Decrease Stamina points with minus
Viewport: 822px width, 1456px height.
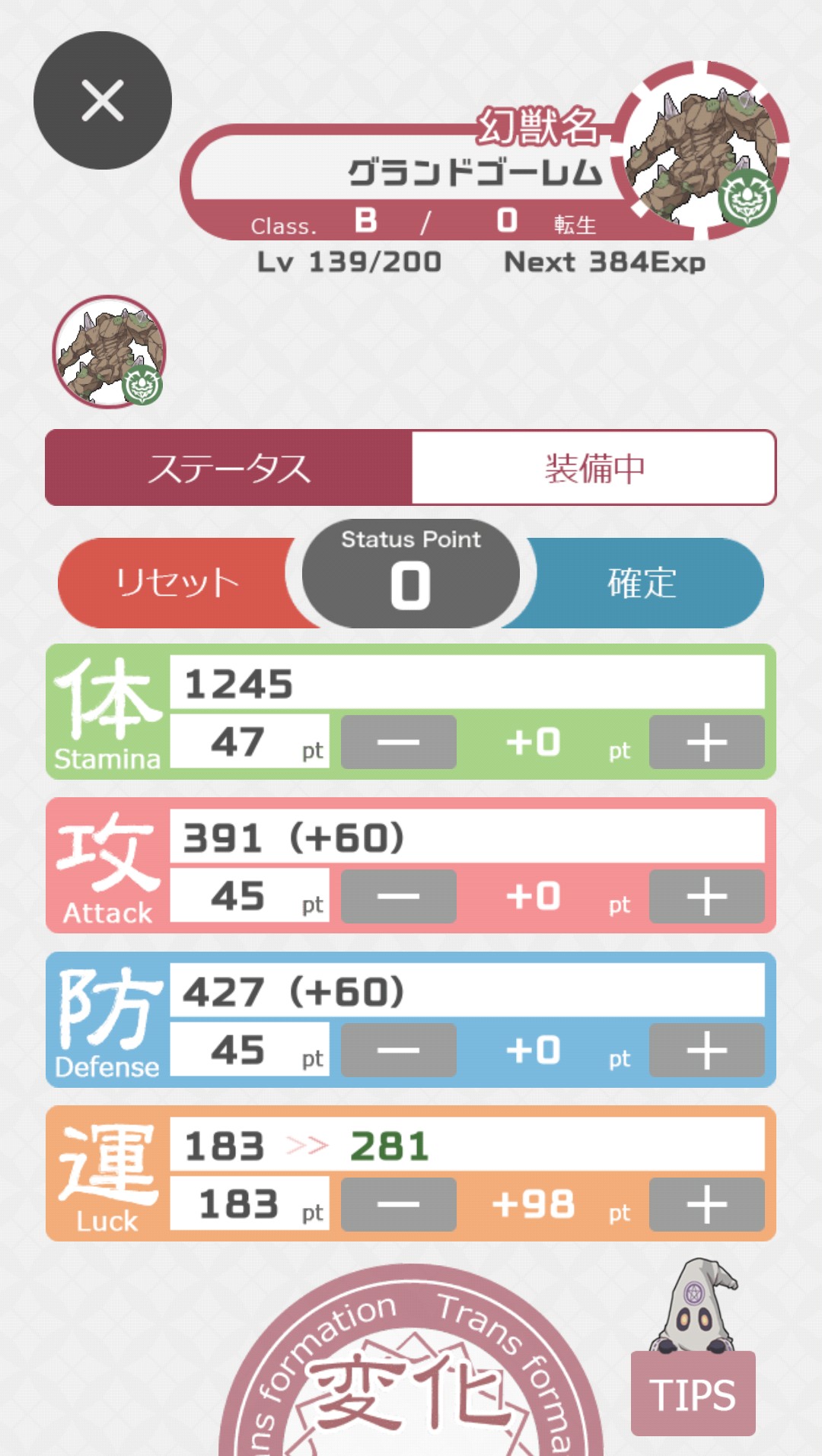398,742
